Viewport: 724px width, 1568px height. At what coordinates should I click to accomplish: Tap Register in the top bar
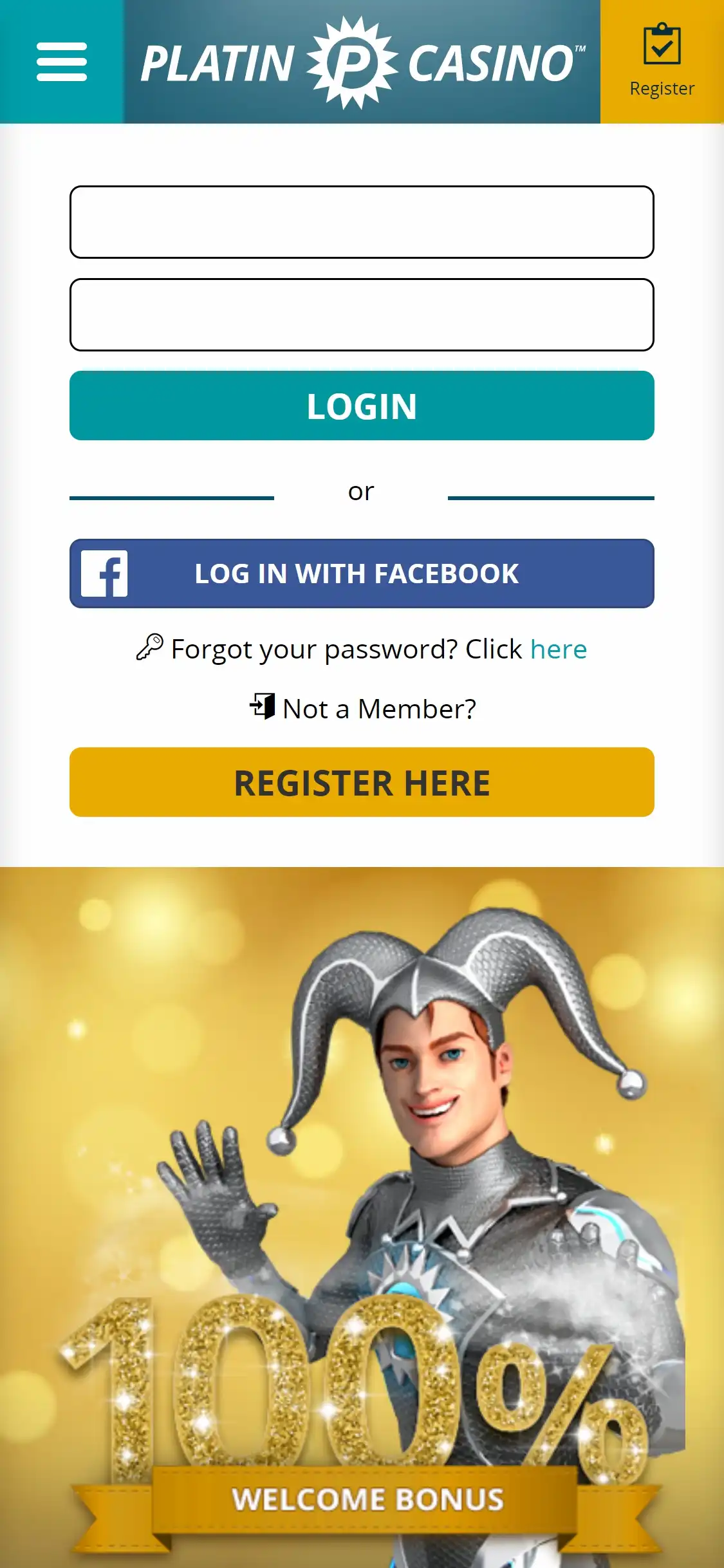click(662, 62)
